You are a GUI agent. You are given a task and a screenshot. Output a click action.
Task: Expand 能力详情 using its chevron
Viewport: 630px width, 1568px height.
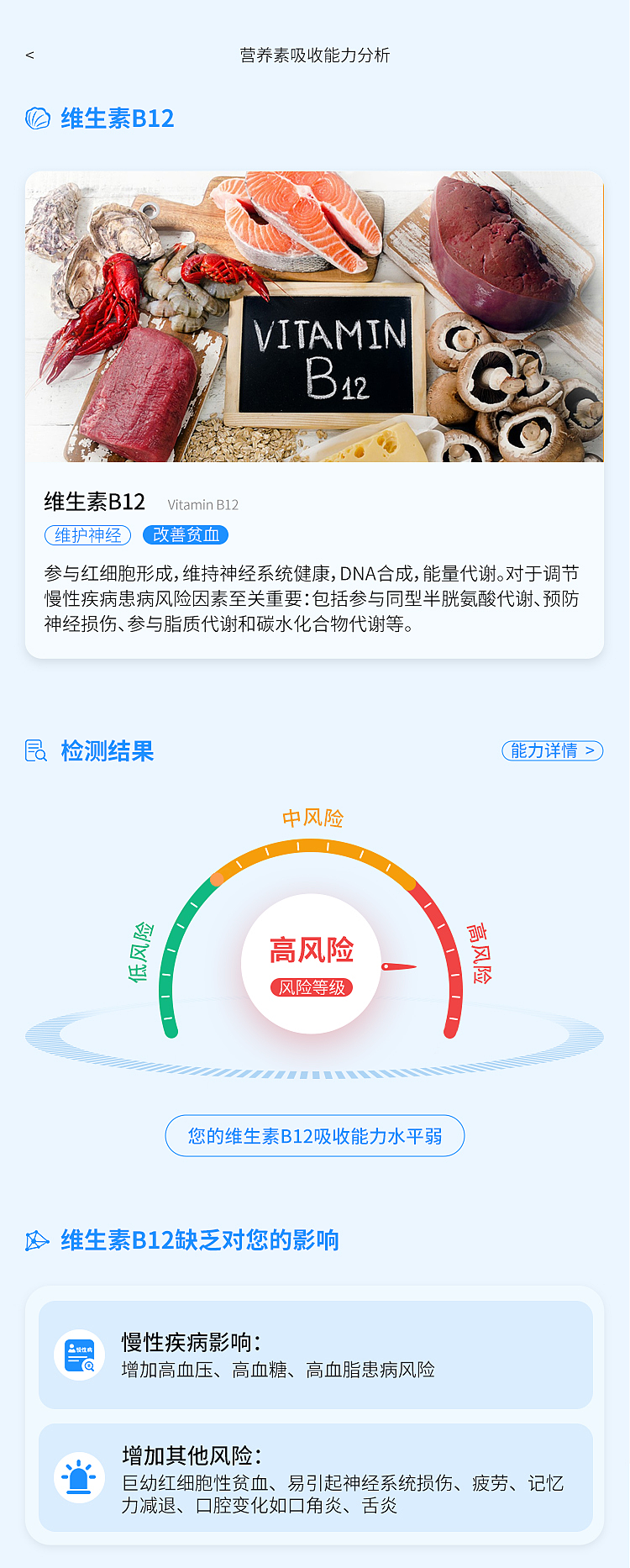coord(590,751)
